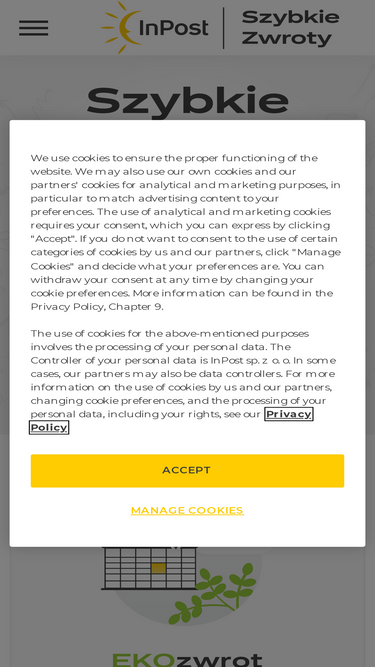This screenshot has width=375, height=667.
Task: Accept all cookies
Action: tap(187, 470)
